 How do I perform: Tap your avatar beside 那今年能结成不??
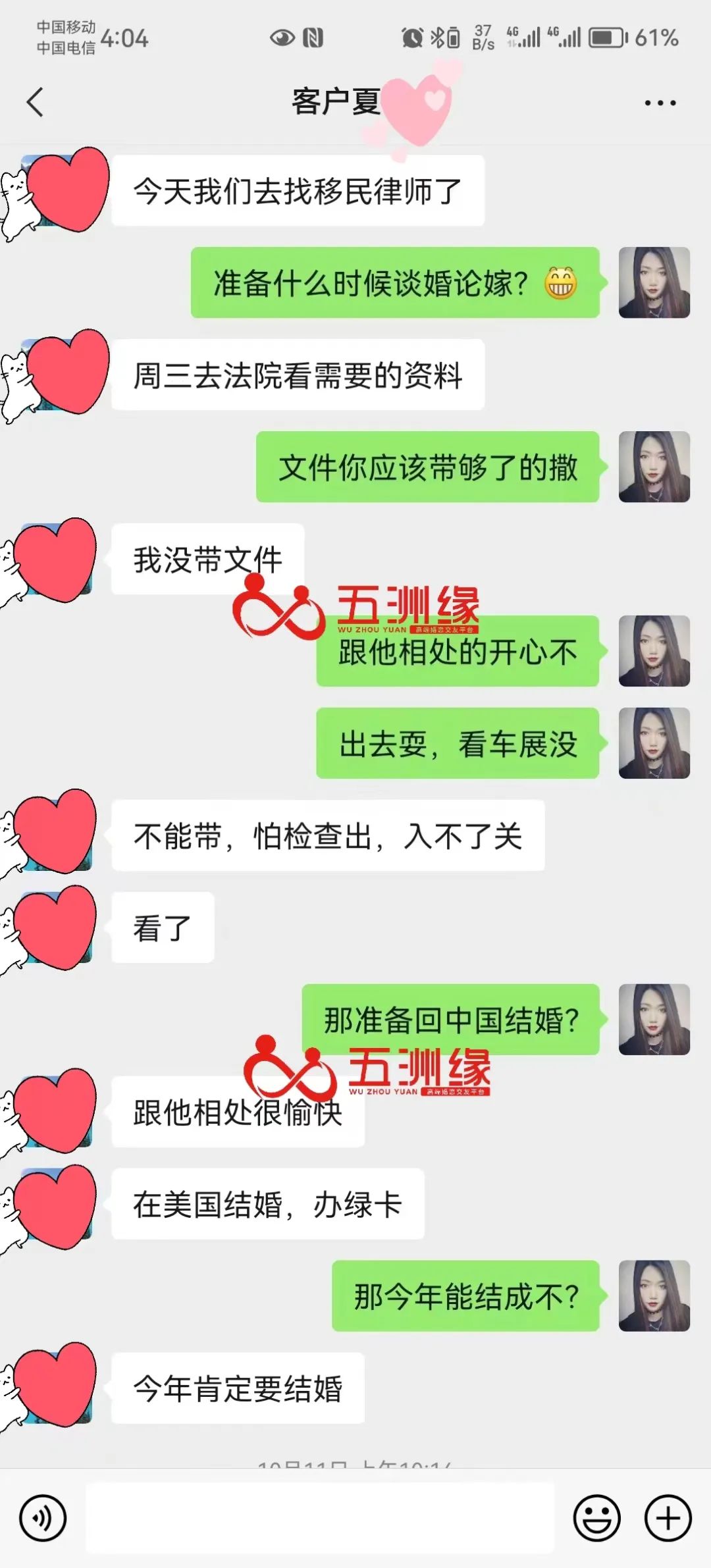click(x=654, y=1295)
